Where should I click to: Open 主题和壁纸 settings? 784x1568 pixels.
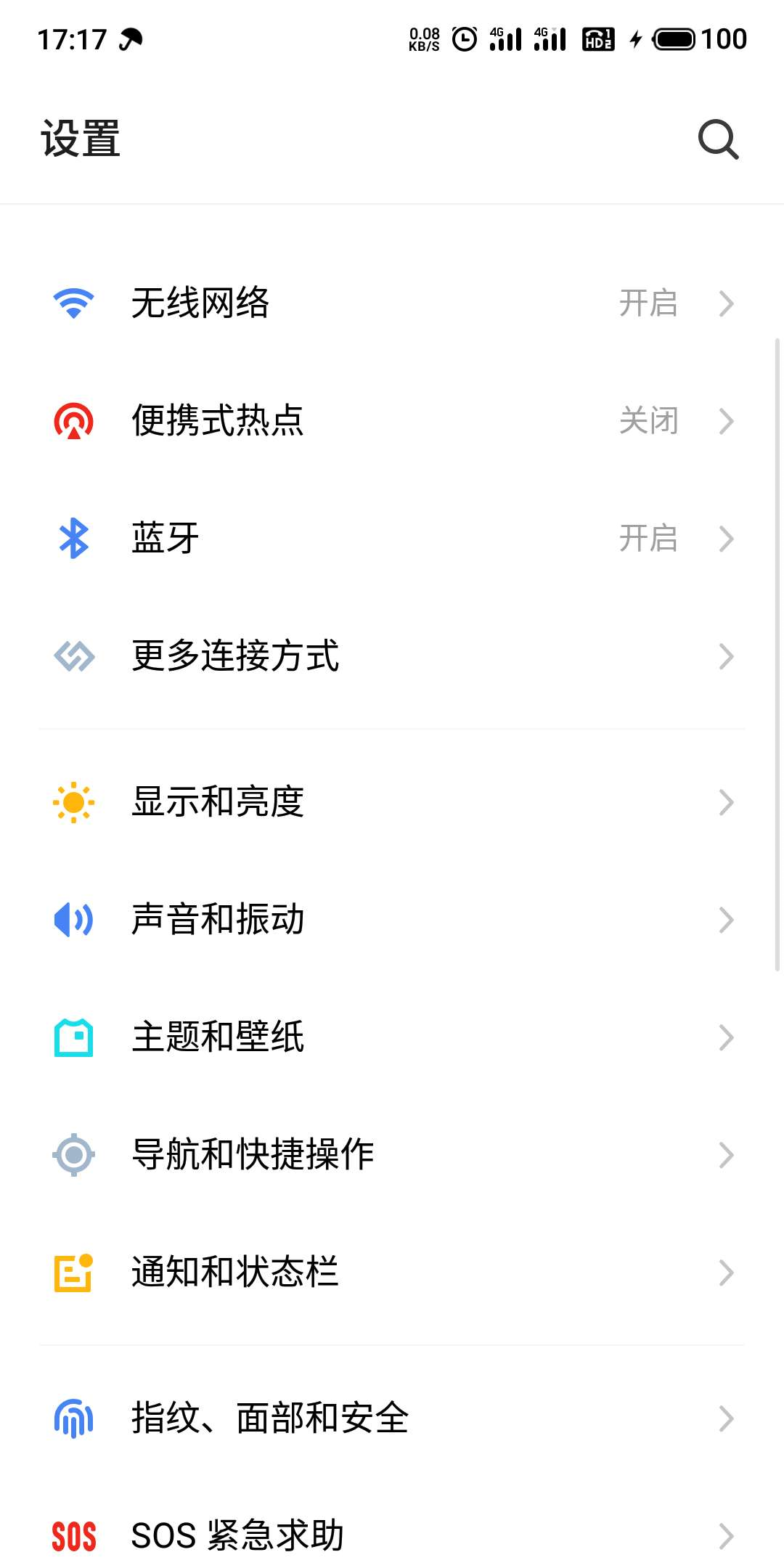pyautogui.click(x=392, y=1037)
